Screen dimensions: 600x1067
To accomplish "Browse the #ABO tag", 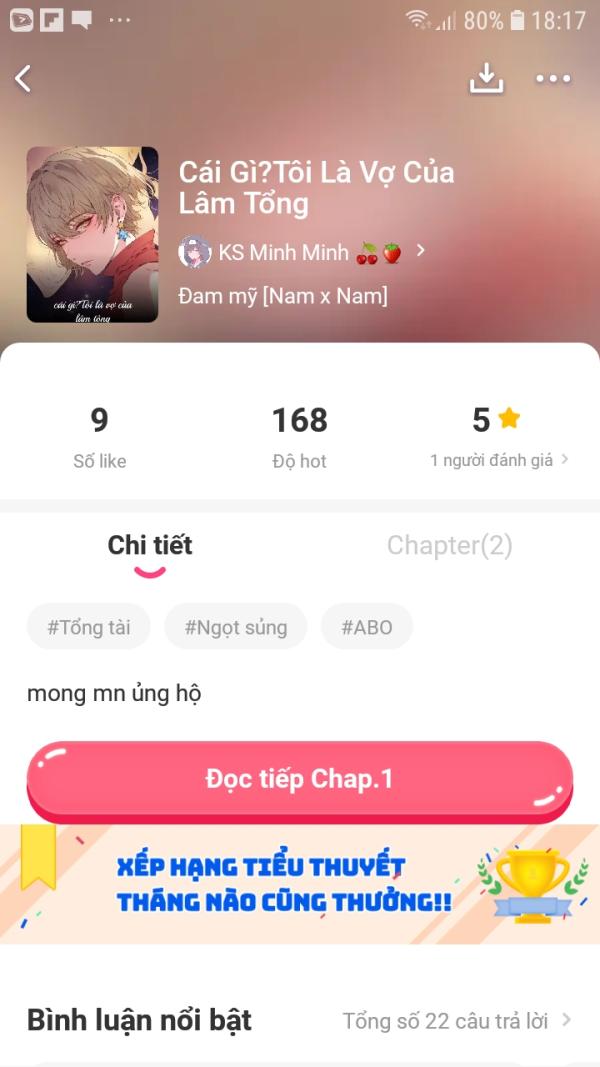I will pos(367,627).
